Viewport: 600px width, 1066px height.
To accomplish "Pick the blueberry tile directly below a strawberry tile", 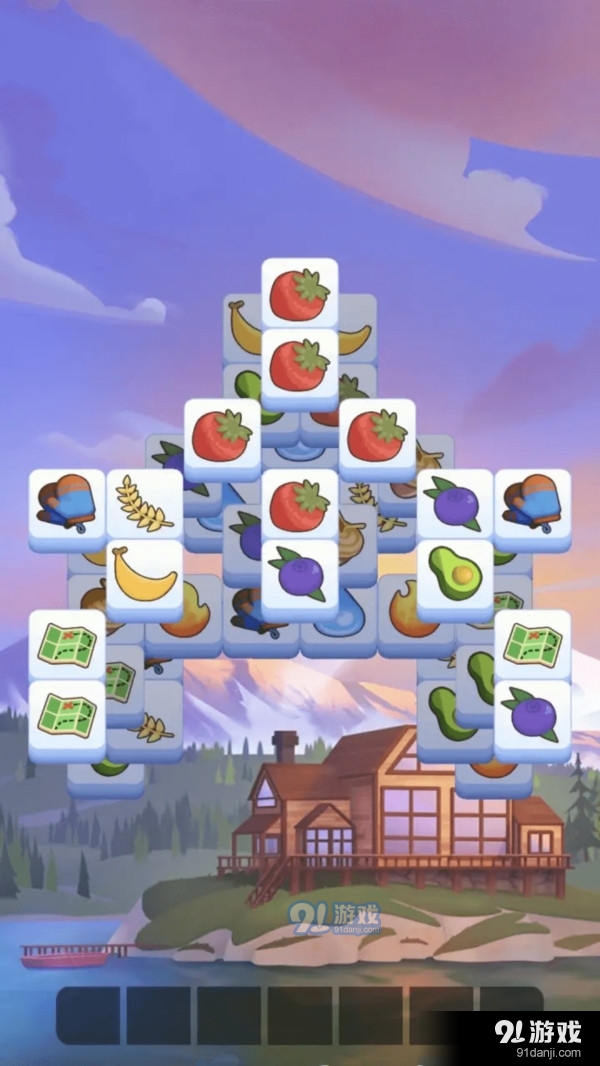I will pos(300,574).
